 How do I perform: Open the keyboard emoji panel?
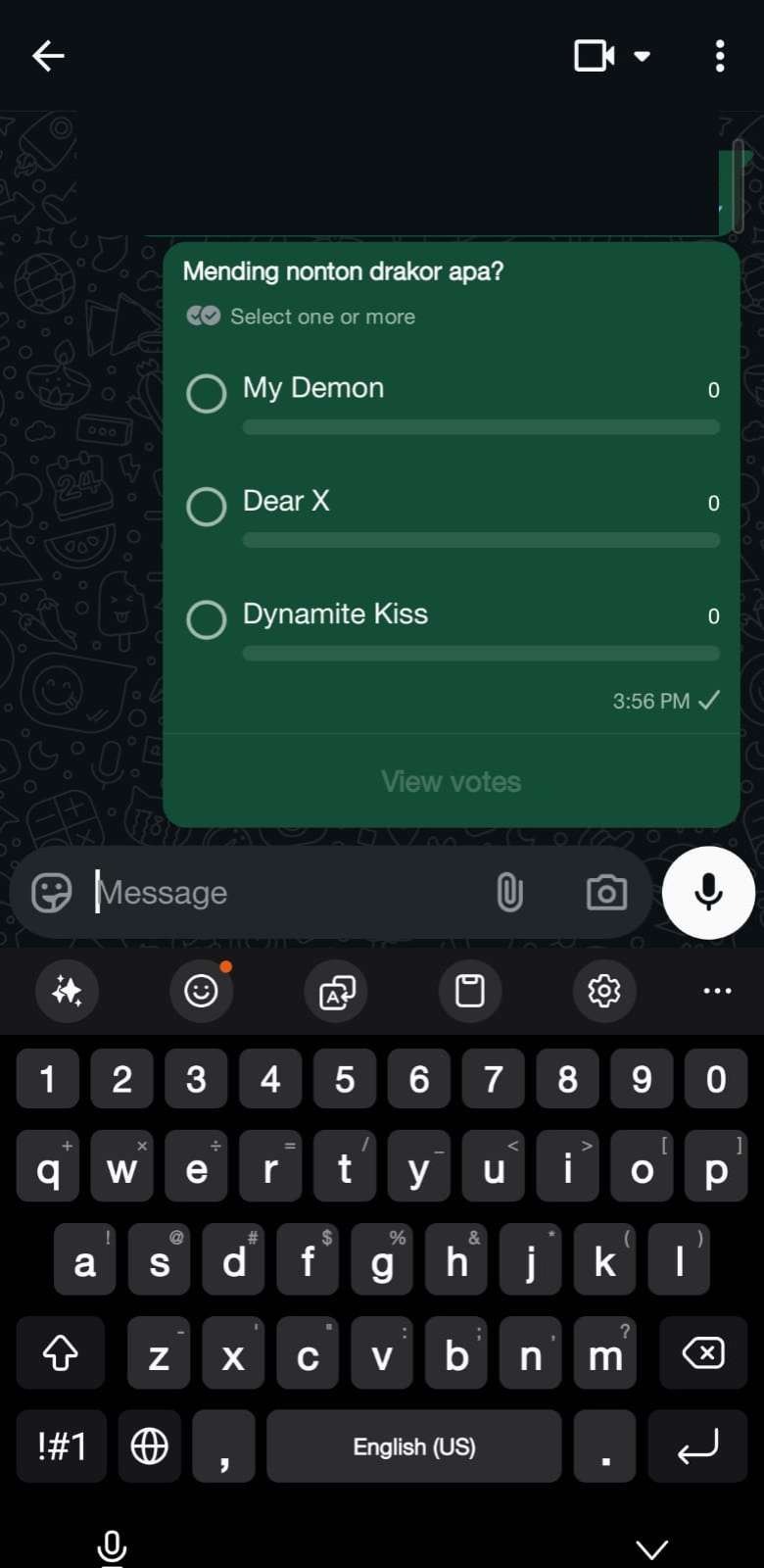[x=201, y=991]
